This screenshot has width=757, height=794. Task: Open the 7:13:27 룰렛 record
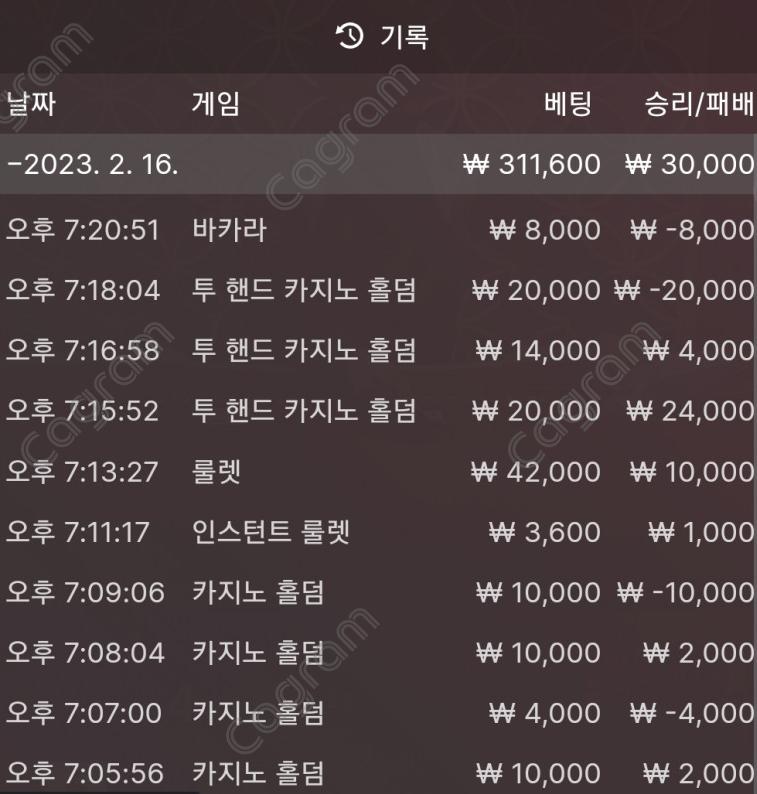click(378, 472)
